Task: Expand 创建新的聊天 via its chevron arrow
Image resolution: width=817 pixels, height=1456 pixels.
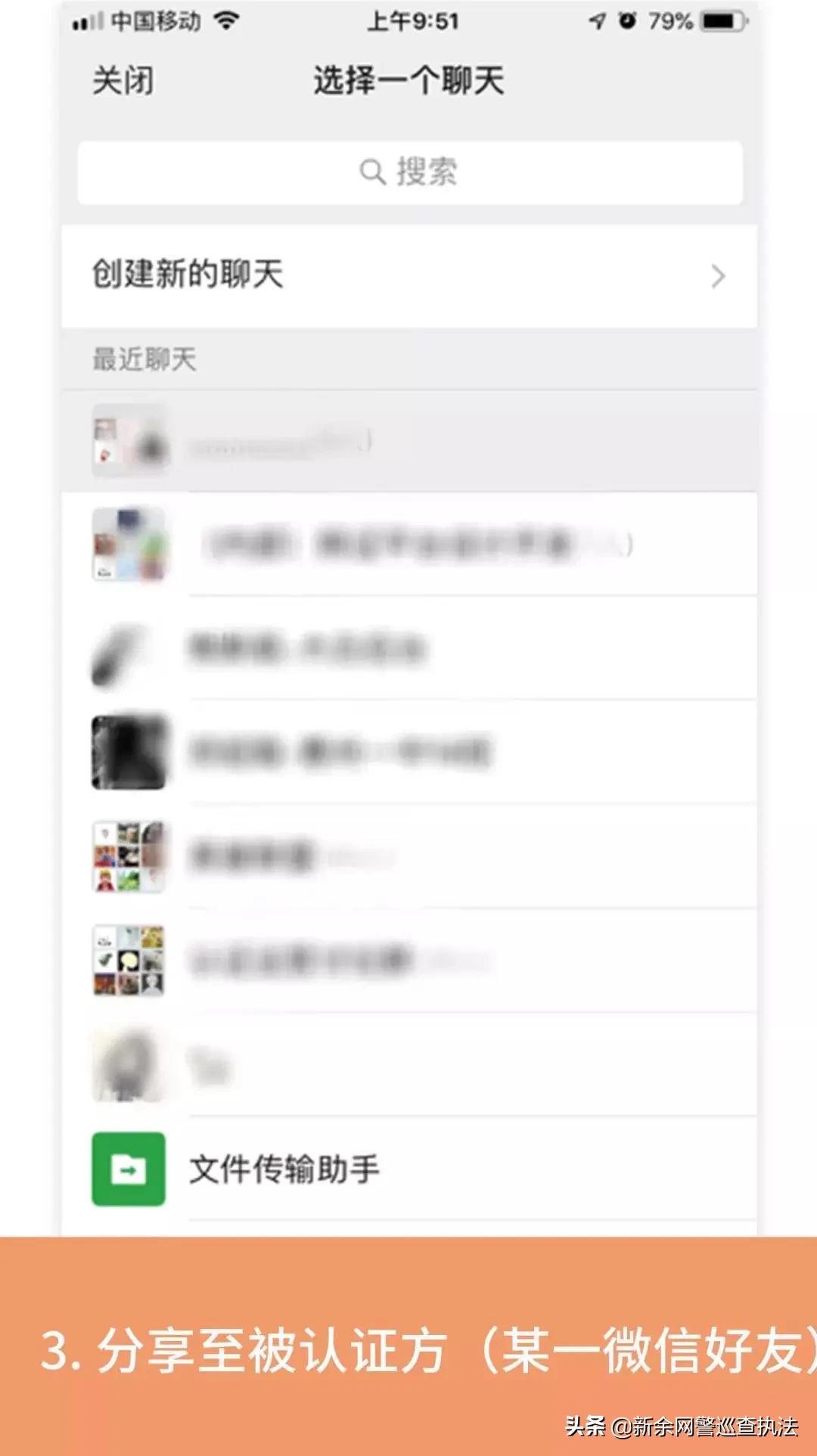Action: tap(717, 277)
